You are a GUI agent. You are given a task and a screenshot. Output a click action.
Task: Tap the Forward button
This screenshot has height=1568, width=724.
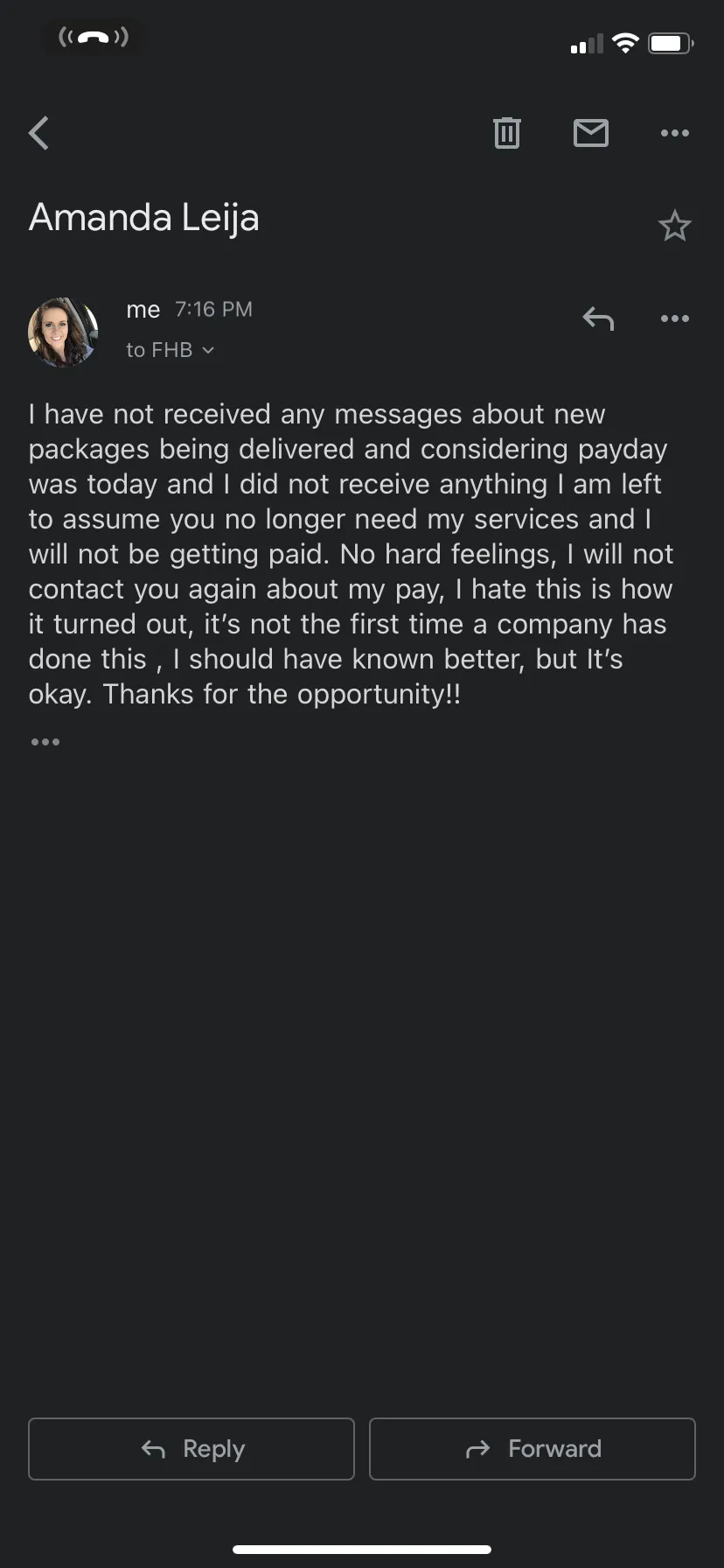click(x=533, y=1449)
